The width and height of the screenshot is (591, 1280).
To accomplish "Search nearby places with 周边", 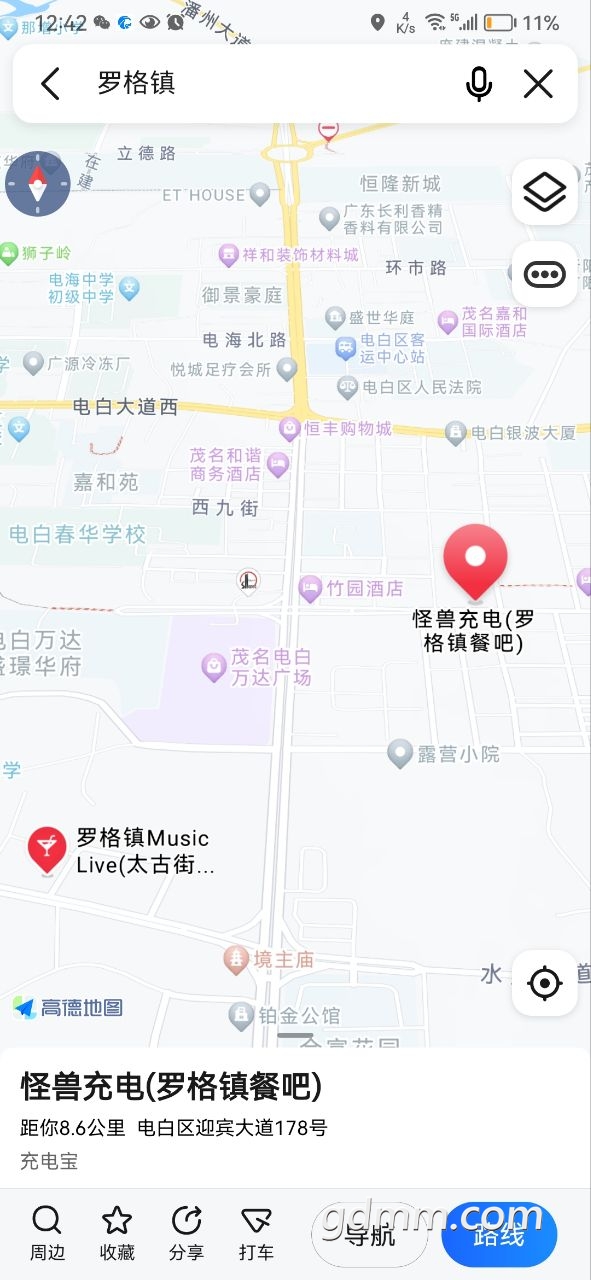I will click(x=46, y=1233).
